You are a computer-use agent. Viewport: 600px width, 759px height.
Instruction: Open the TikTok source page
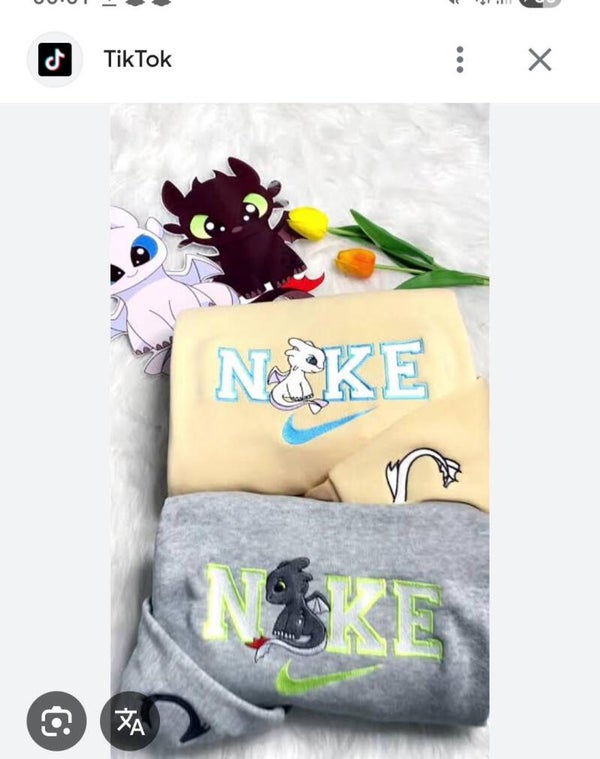[137, 59]
